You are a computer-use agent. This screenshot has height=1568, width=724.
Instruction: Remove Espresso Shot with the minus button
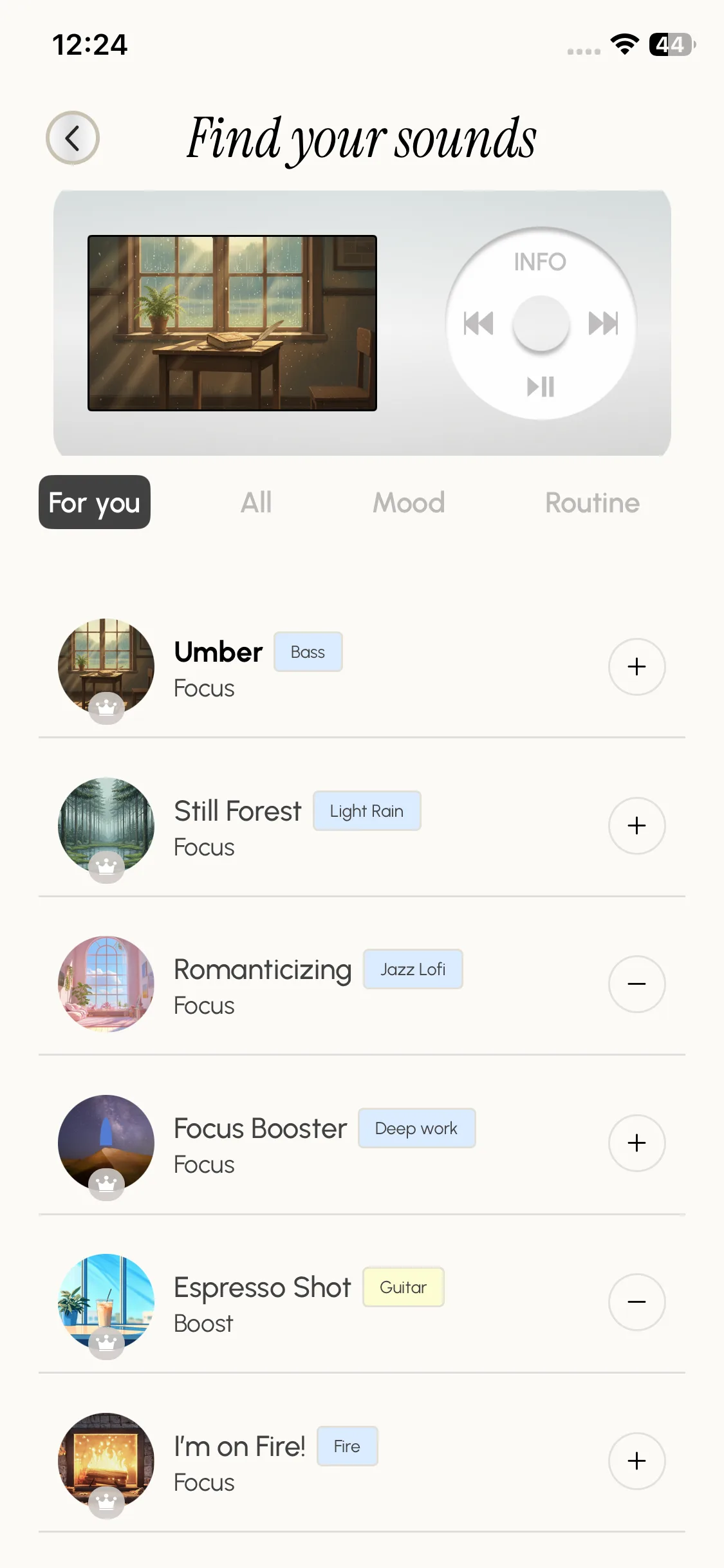[x=636, y=1302]
